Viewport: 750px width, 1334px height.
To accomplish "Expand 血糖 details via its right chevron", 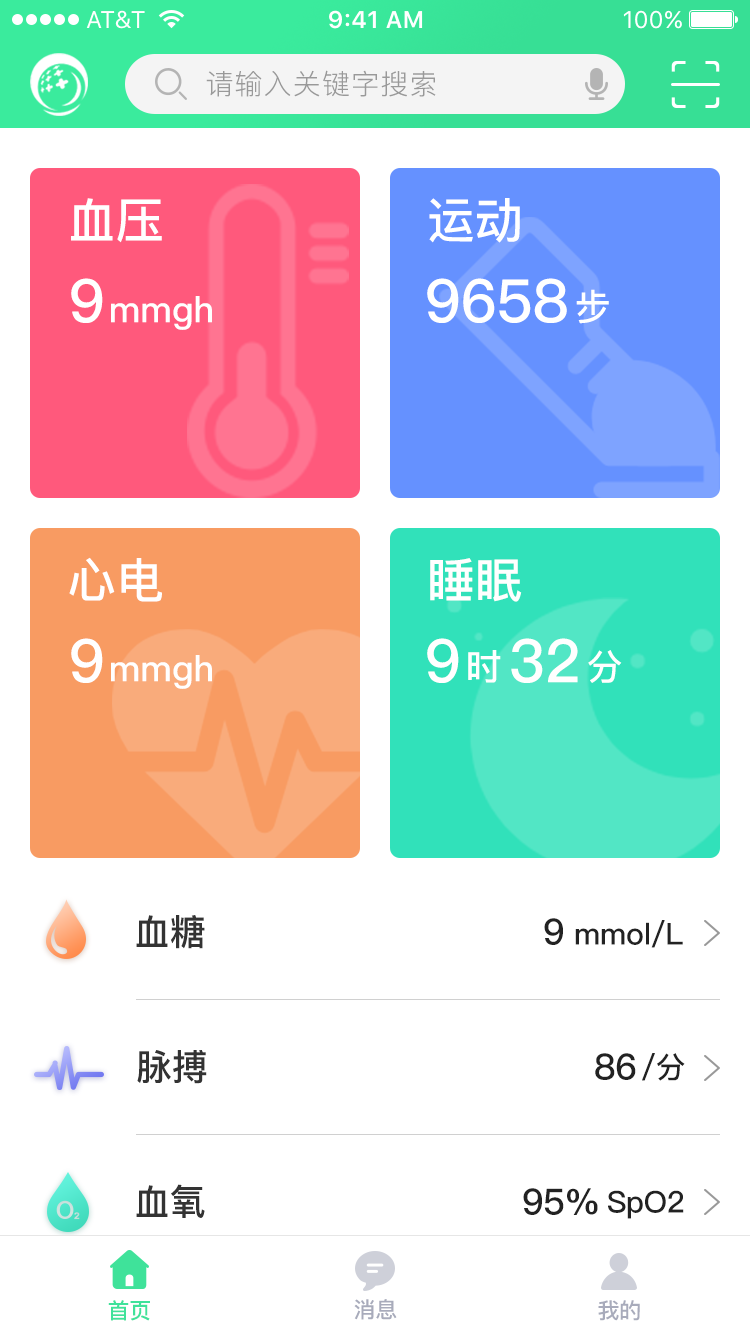I will click(x=712, y=932).
